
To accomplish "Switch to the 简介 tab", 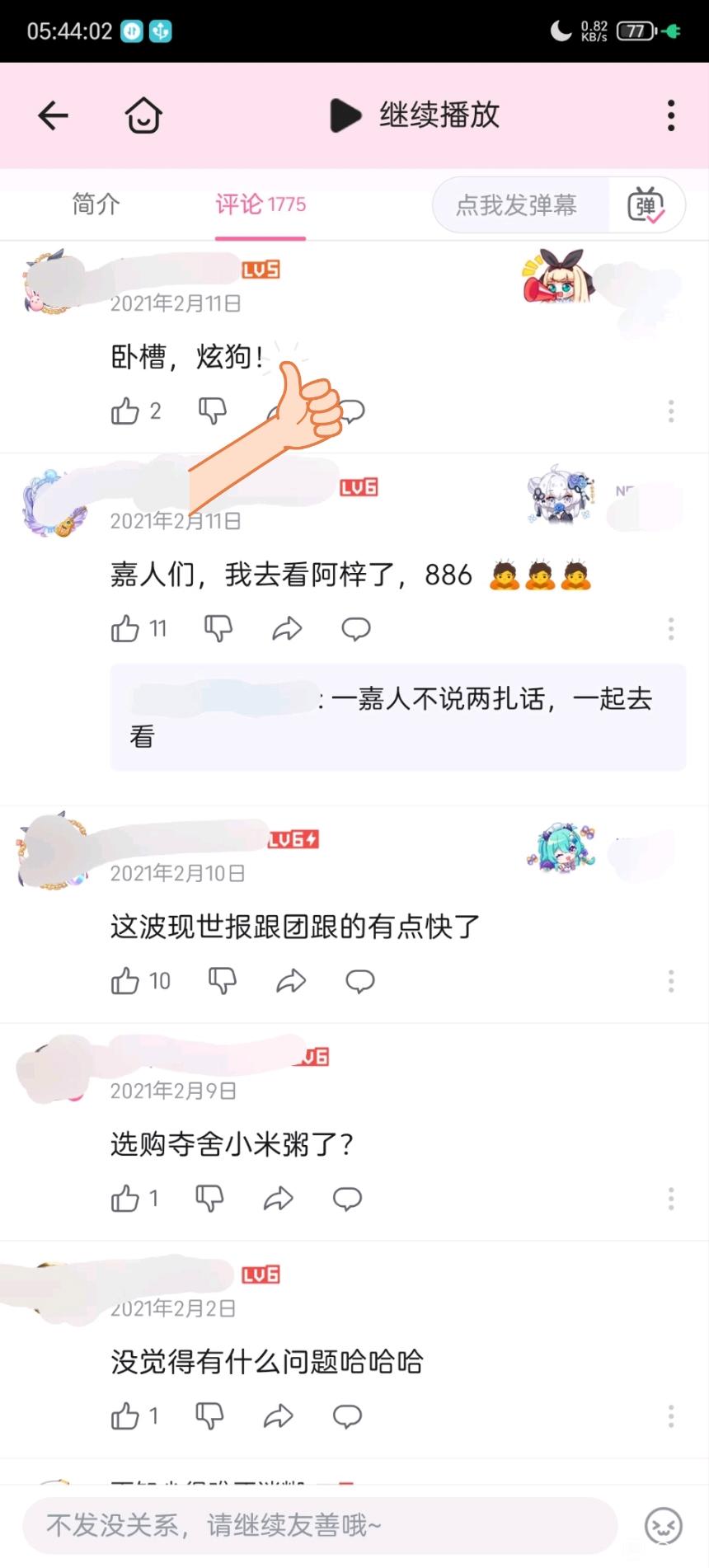I will click(x=96, y=204).
